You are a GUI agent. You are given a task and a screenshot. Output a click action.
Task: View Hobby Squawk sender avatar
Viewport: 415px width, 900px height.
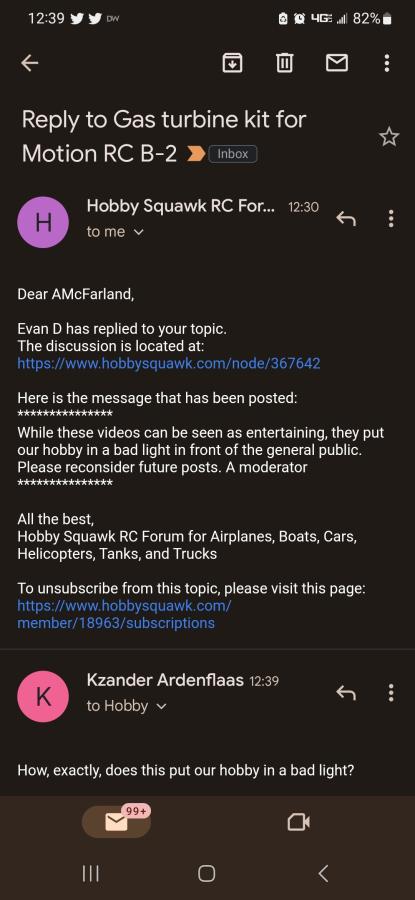pos(43,222)
